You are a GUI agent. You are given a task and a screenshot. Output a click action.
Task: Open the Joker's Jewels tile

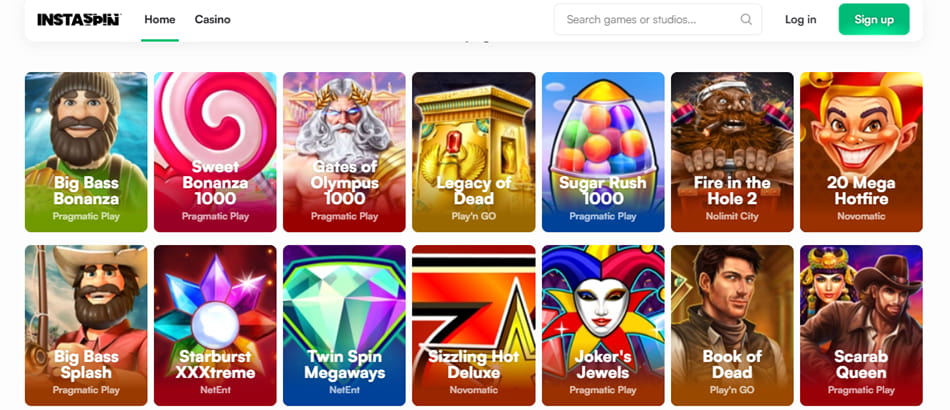pyautogui.click(x=603, y=325)
